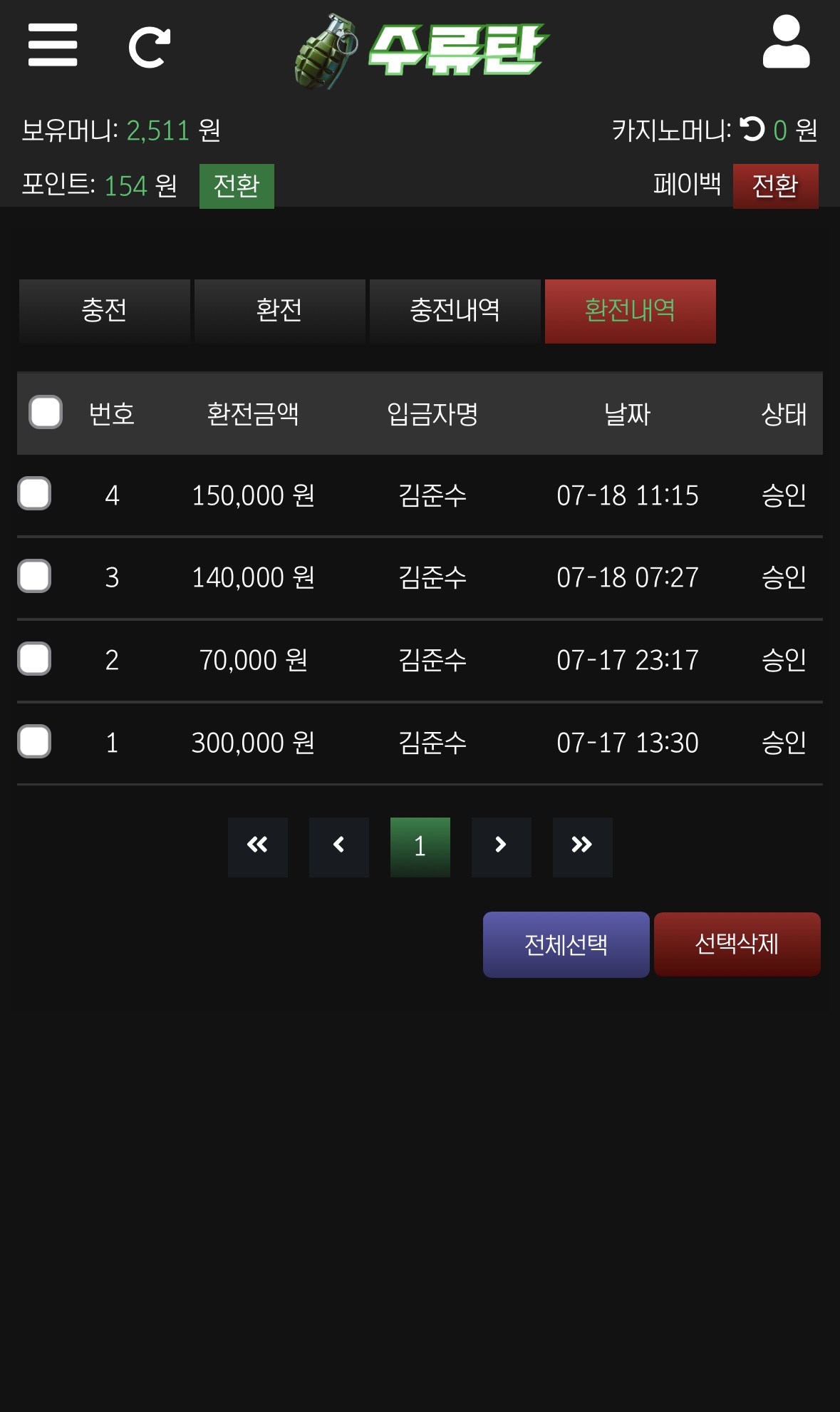Open the user profile icon

786,43
